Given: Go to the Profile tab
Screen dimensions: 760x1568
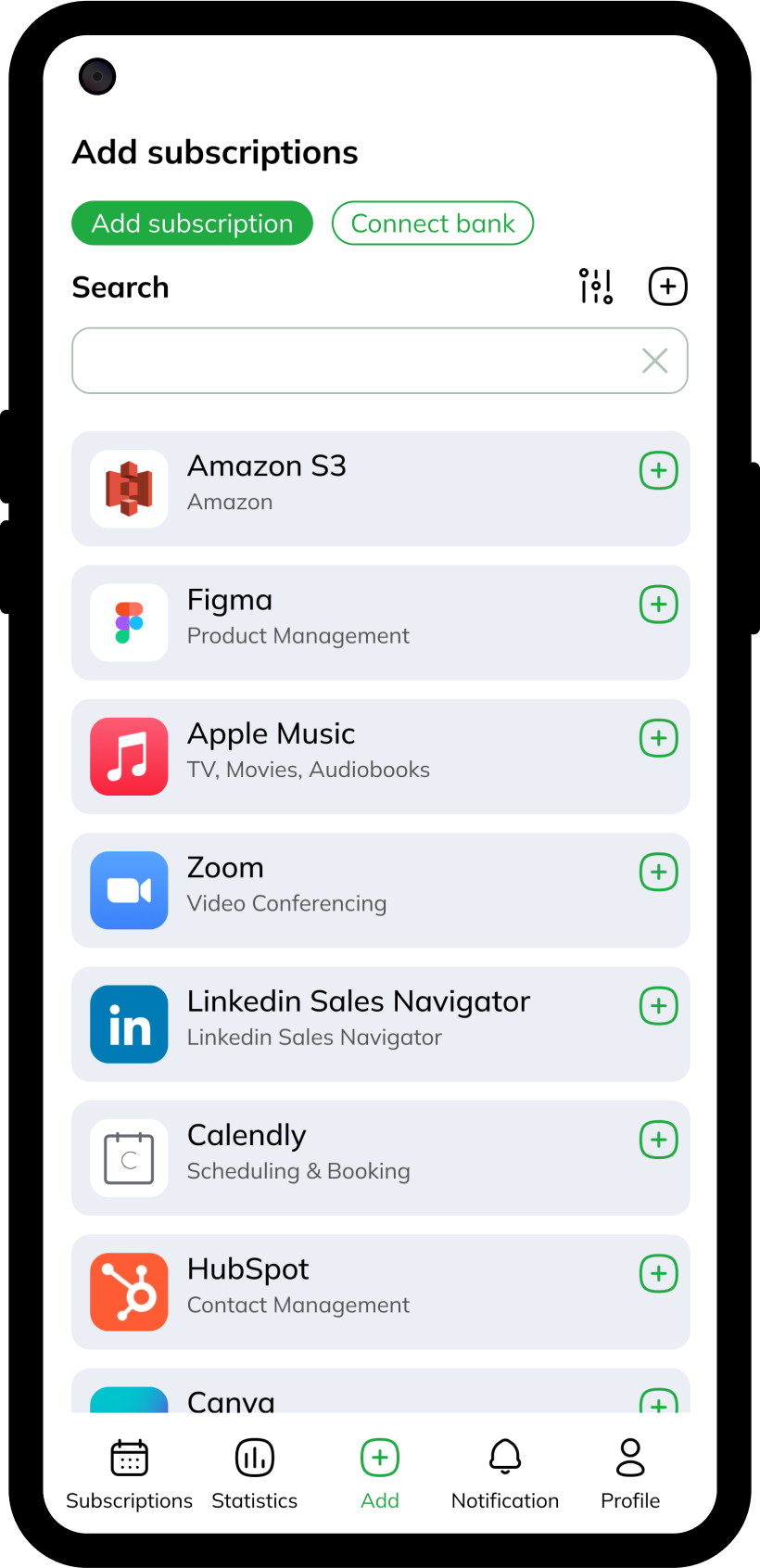Looking at the screenshot, I should point(629,1473).
